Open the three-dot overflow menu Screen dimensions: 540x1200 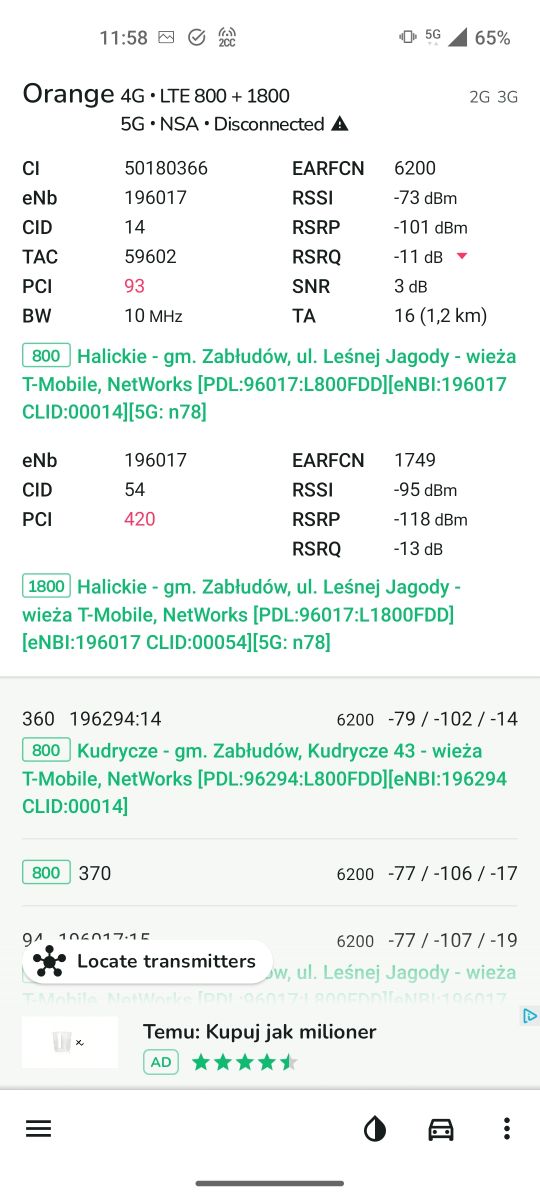pyautogui.click(x=507, y=1129)
